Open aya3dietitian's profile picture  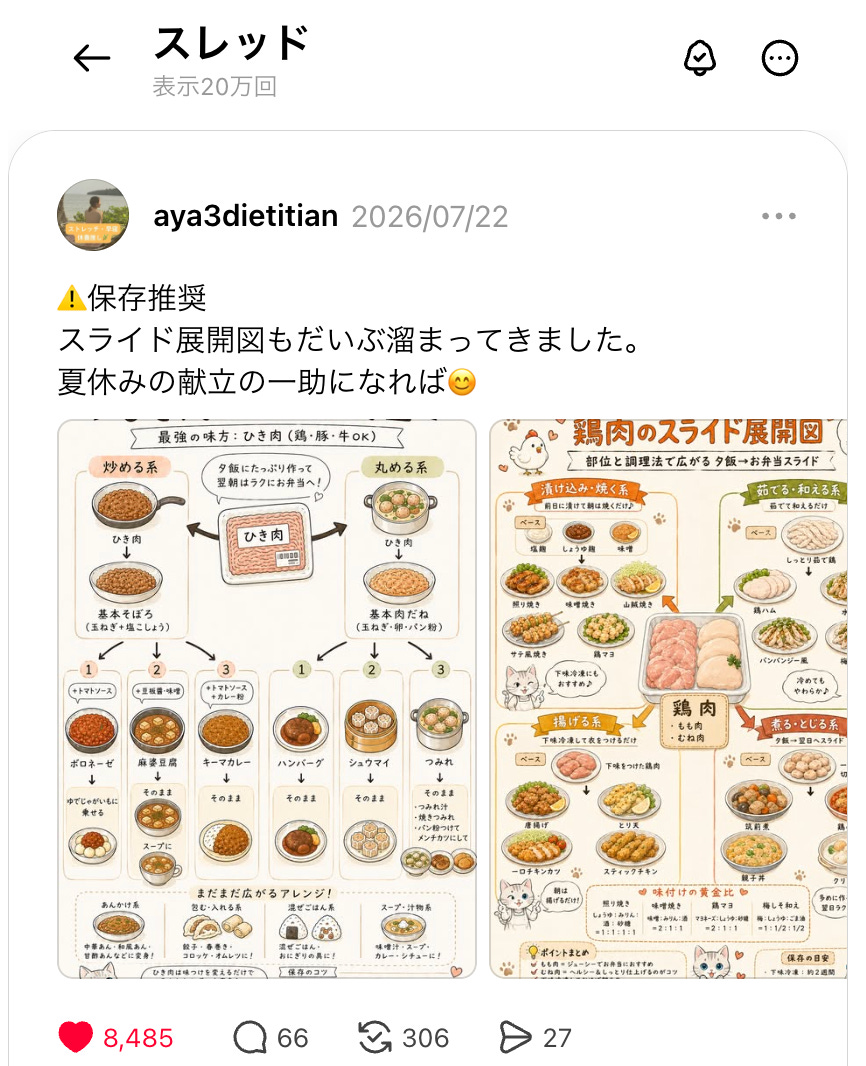point(93,215)
